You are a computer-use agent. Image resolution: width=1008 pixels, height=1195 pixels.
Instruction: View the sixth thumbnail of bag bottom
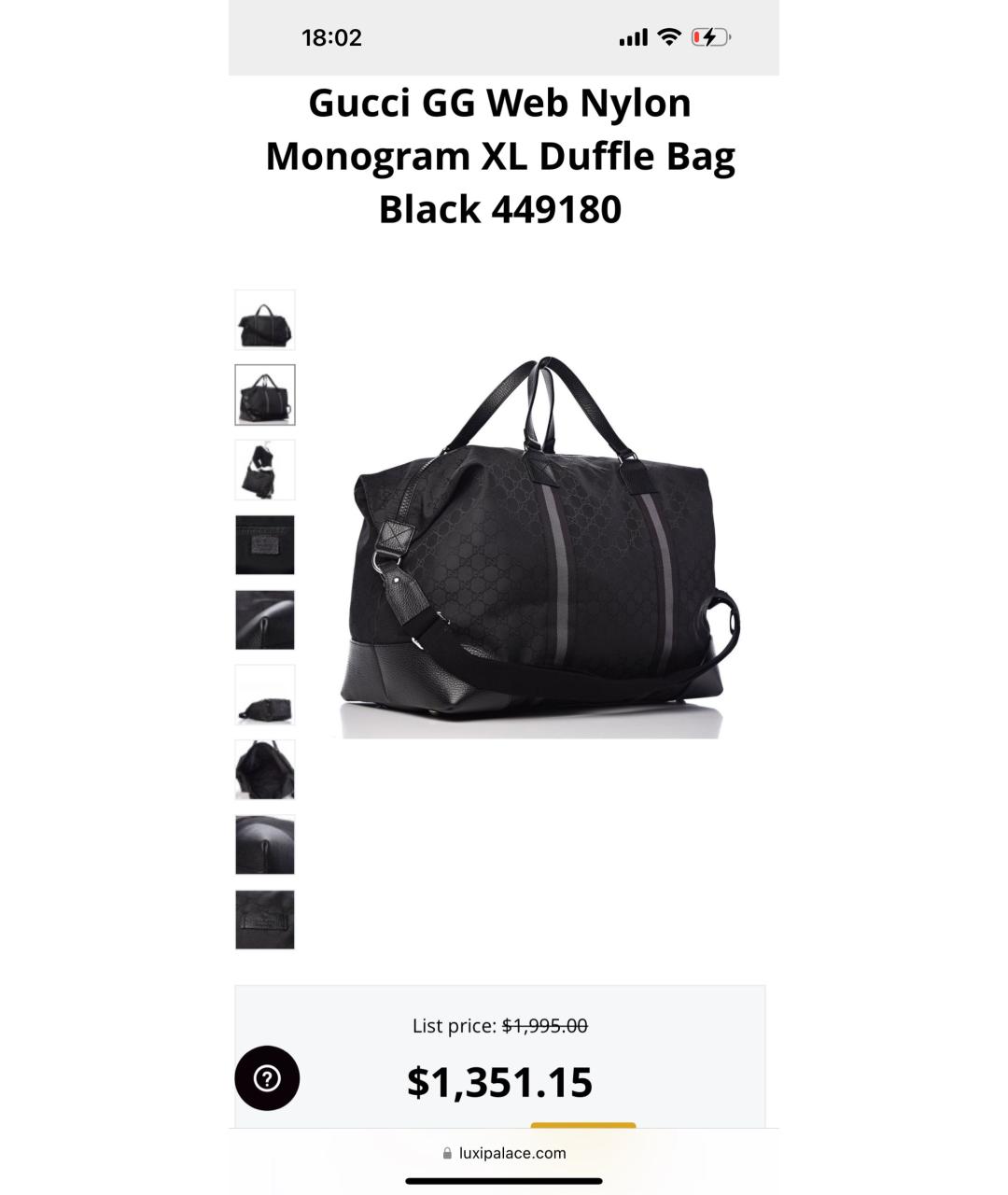point(265,696)
